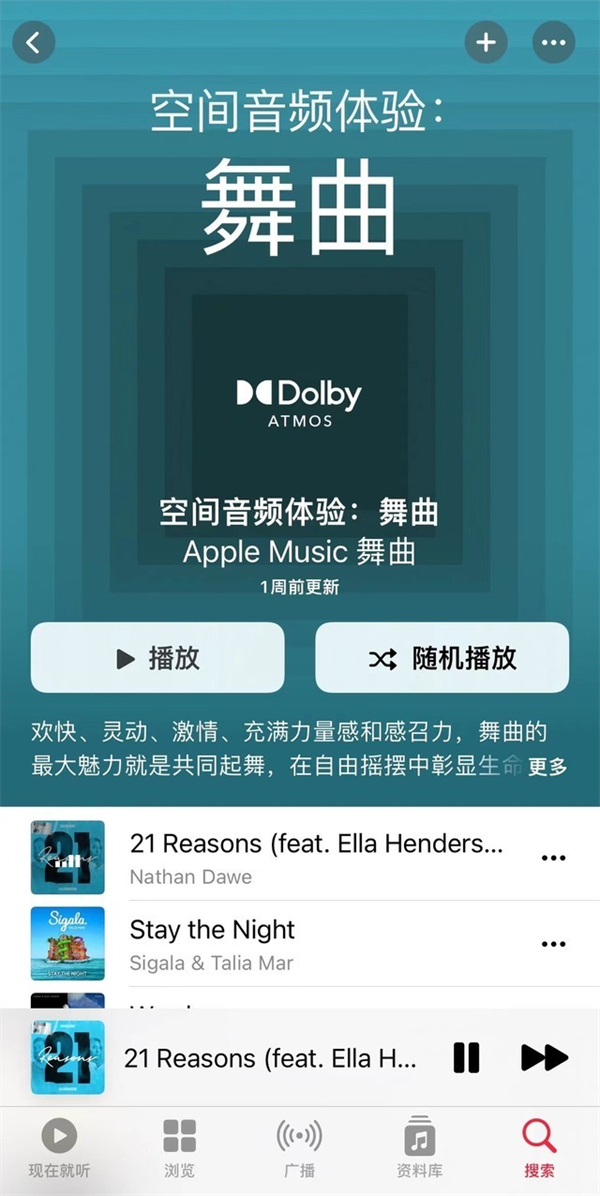Image resolution: width=600 pixels, height=1196 pixels.
Task: Go to the 资料库 library tab
Action: [x=419, y=1149]
